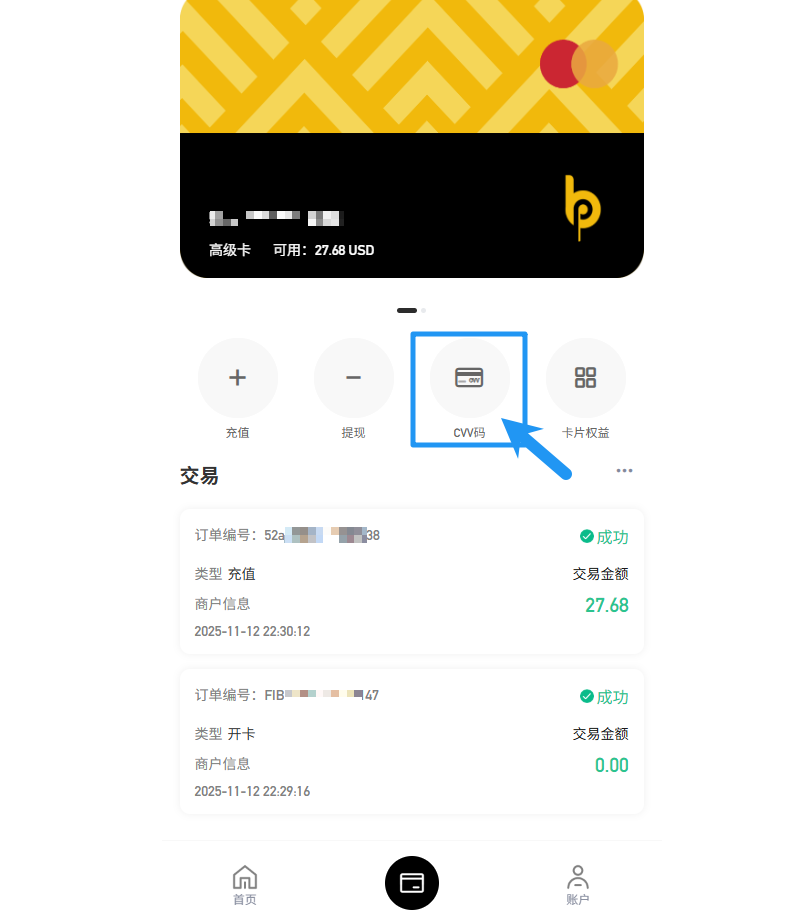The height and width of the screenshot is (911, 805).
Task: Switch to the 首页 home tab
Action: [245, 884]
